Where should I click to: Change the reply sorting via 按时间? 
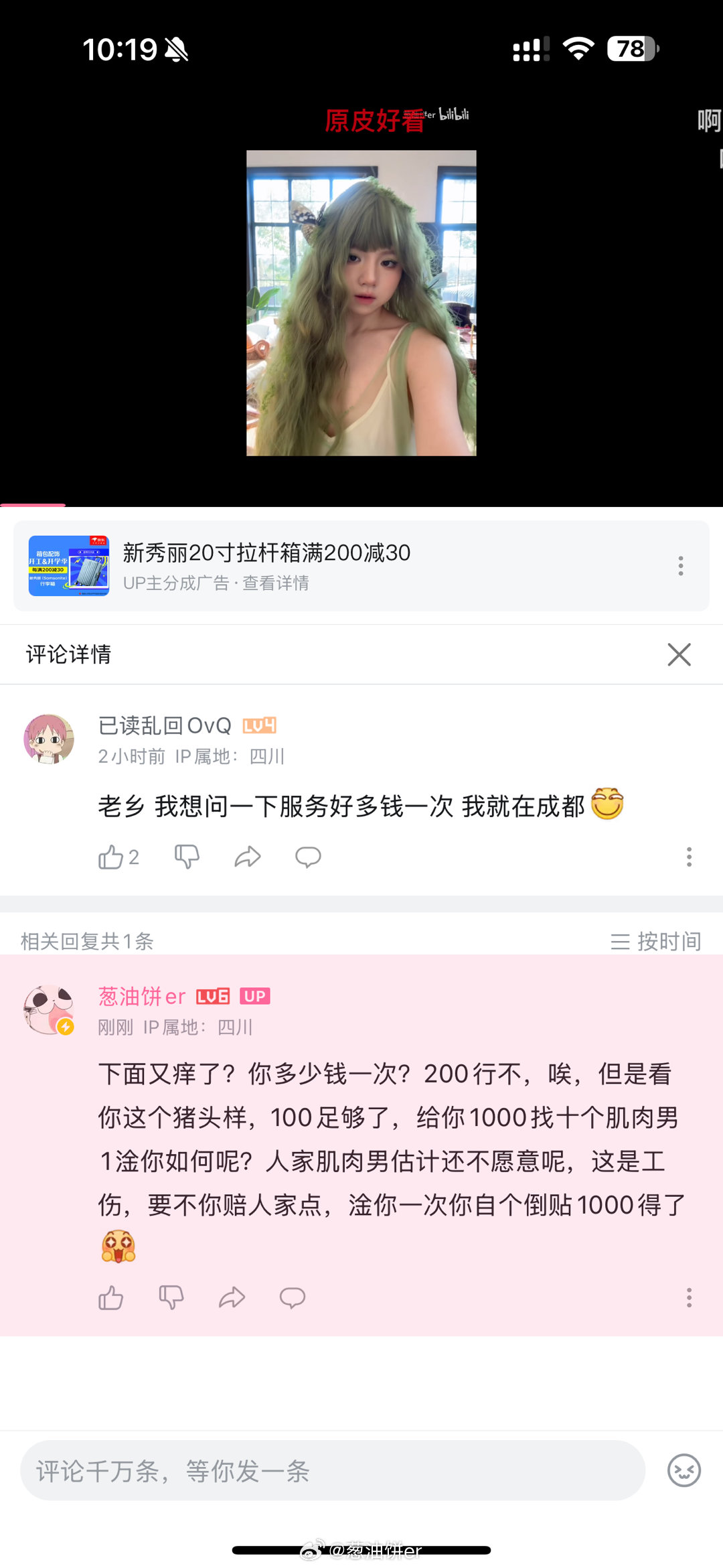[656, 941]
